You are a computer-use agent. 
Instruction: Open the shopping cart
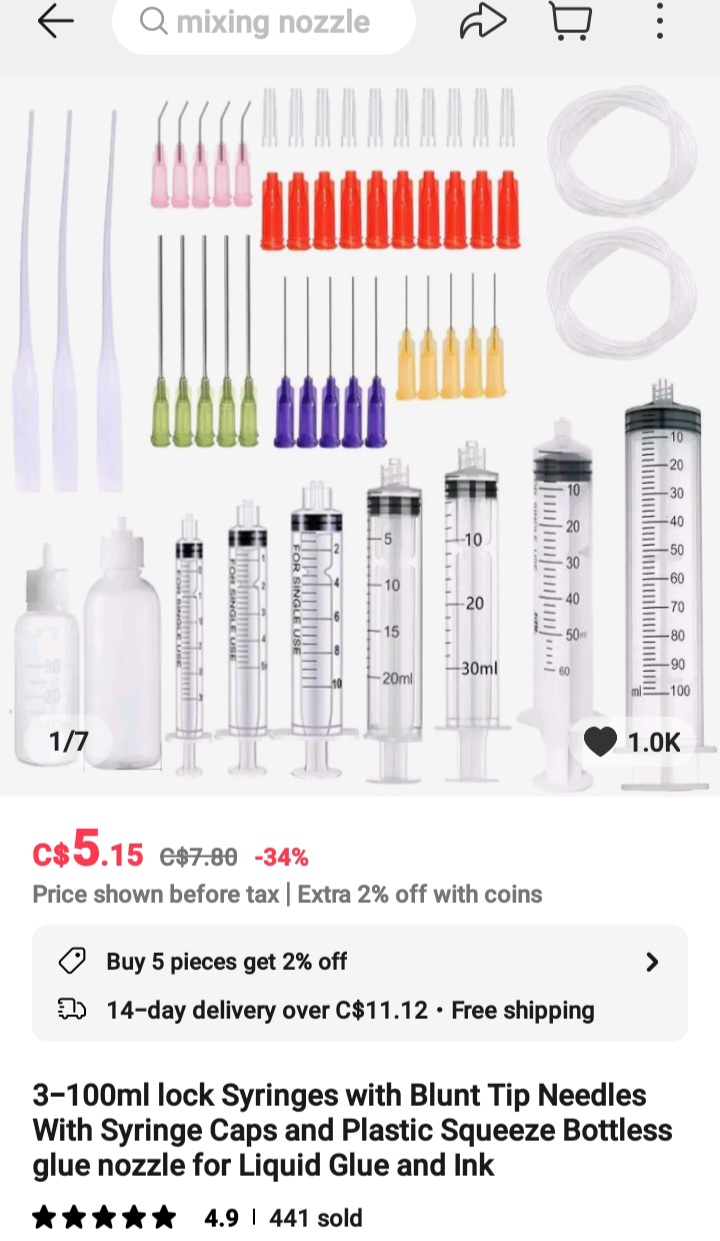(572, 22)
